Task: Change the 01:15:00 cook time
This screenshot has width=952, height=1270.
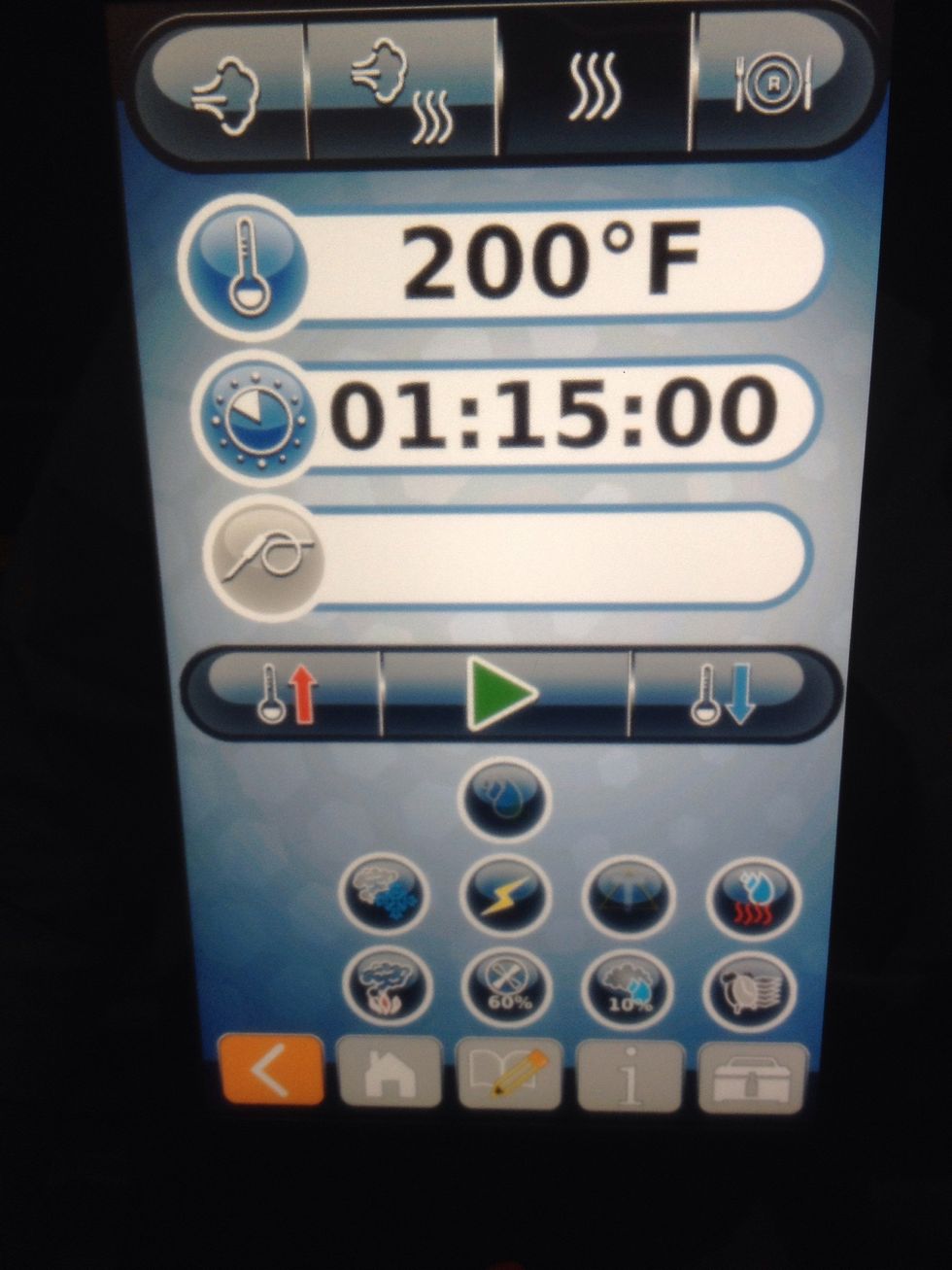Action: point(554,413)
